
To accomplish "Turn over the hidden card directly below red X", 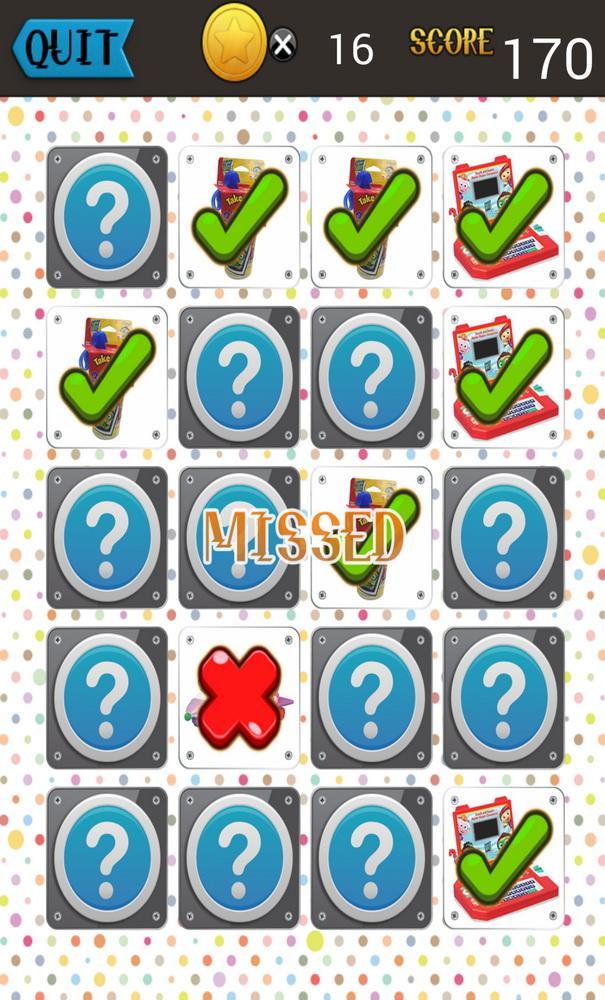I will [x=239, y=857].
